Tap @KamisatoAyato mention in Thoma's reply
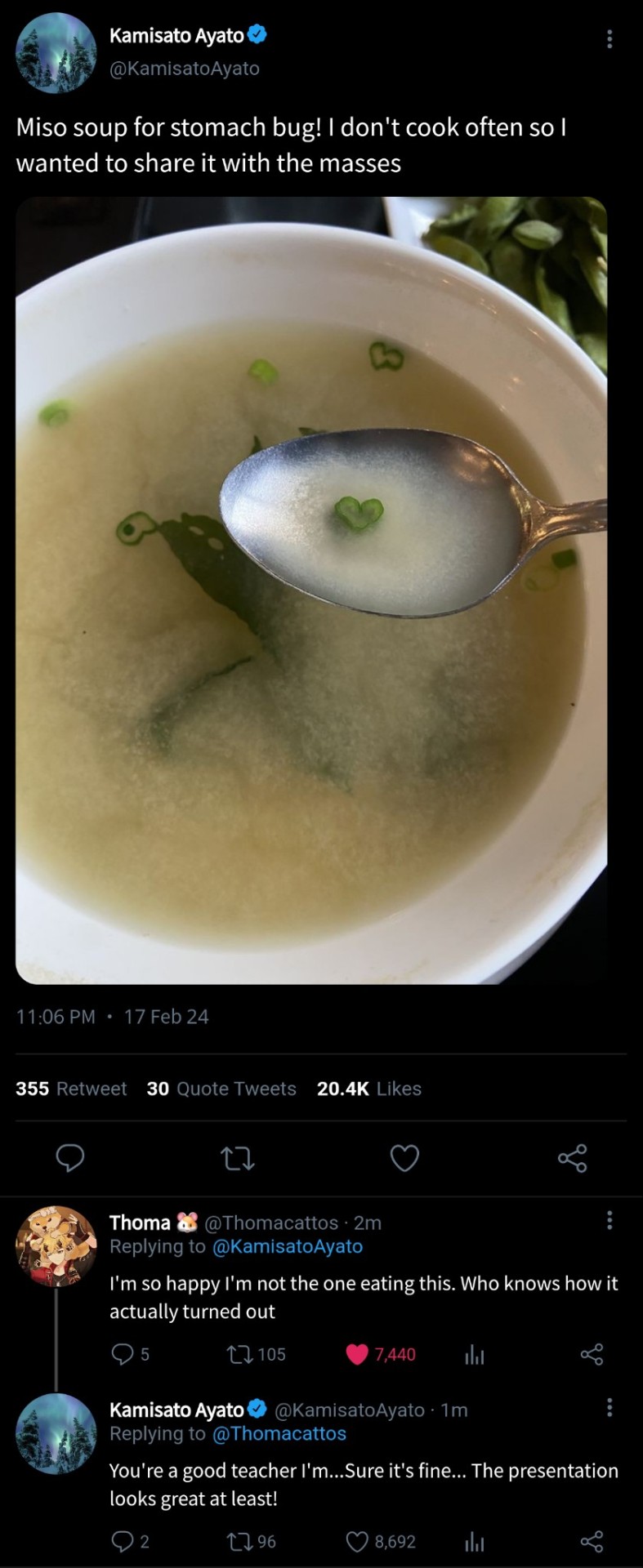Screen dimensions: 643x1568 tap(287, 1246)
